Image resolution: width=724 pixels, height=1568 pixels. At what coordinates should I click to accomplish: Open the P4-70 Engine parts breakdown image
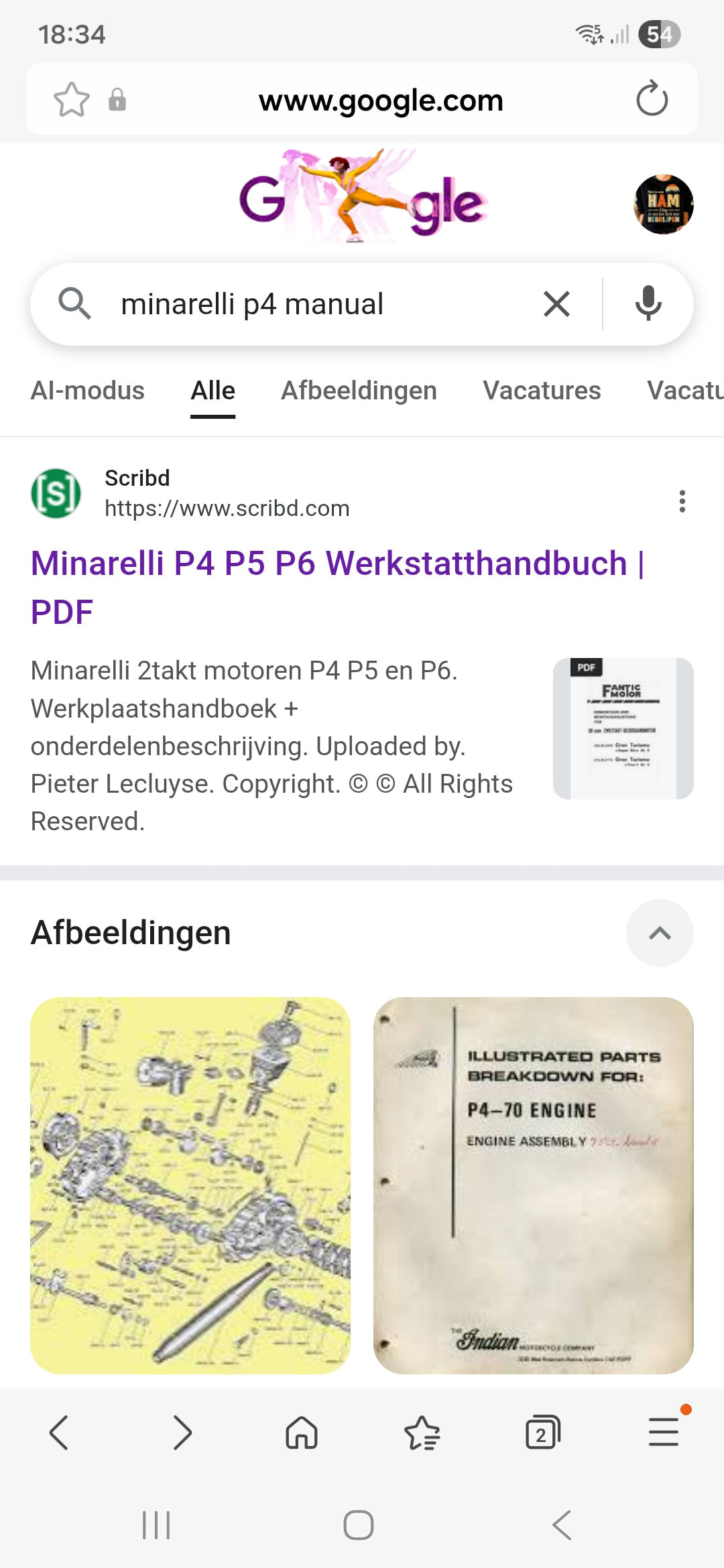(533, 1185)
